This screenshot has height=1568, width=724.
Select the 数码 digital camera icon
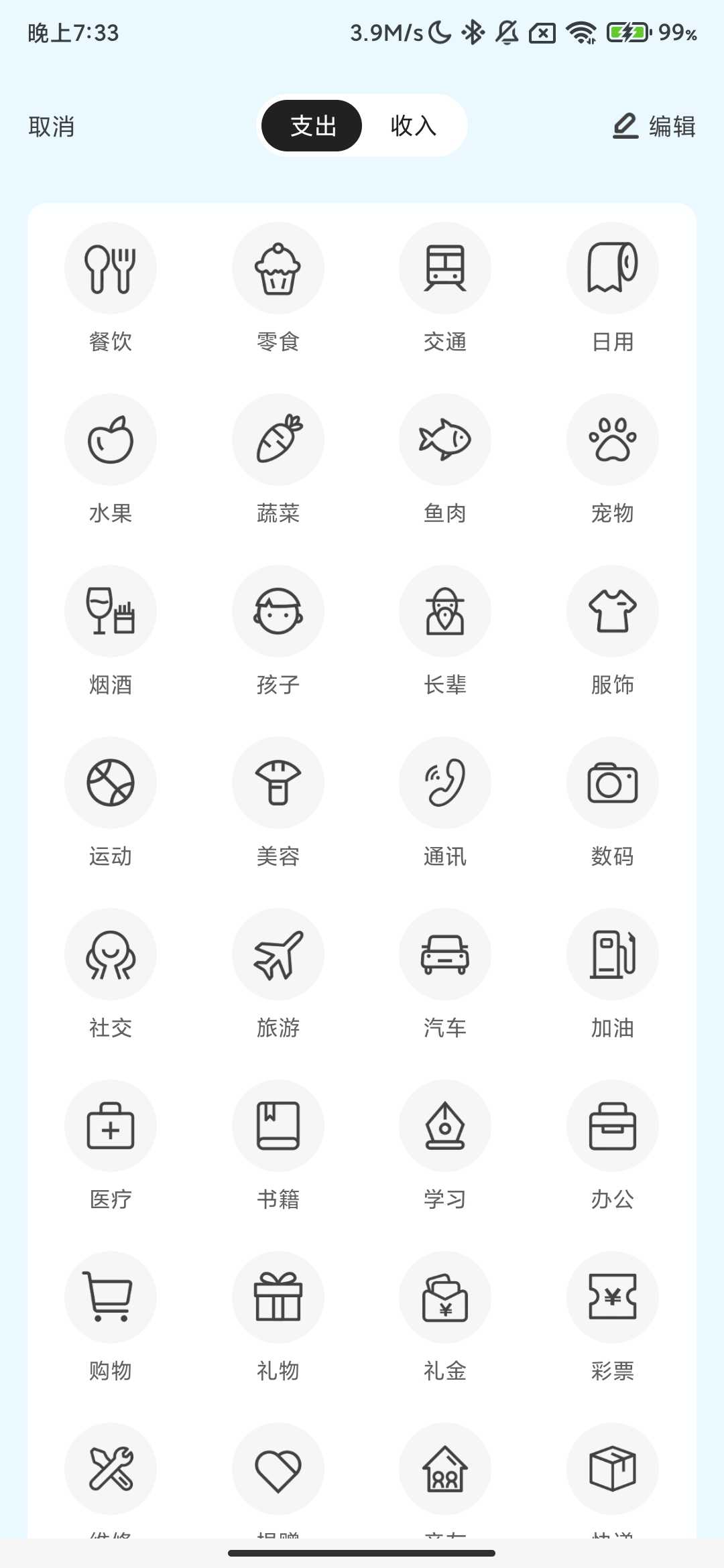[x=612, y=783]
